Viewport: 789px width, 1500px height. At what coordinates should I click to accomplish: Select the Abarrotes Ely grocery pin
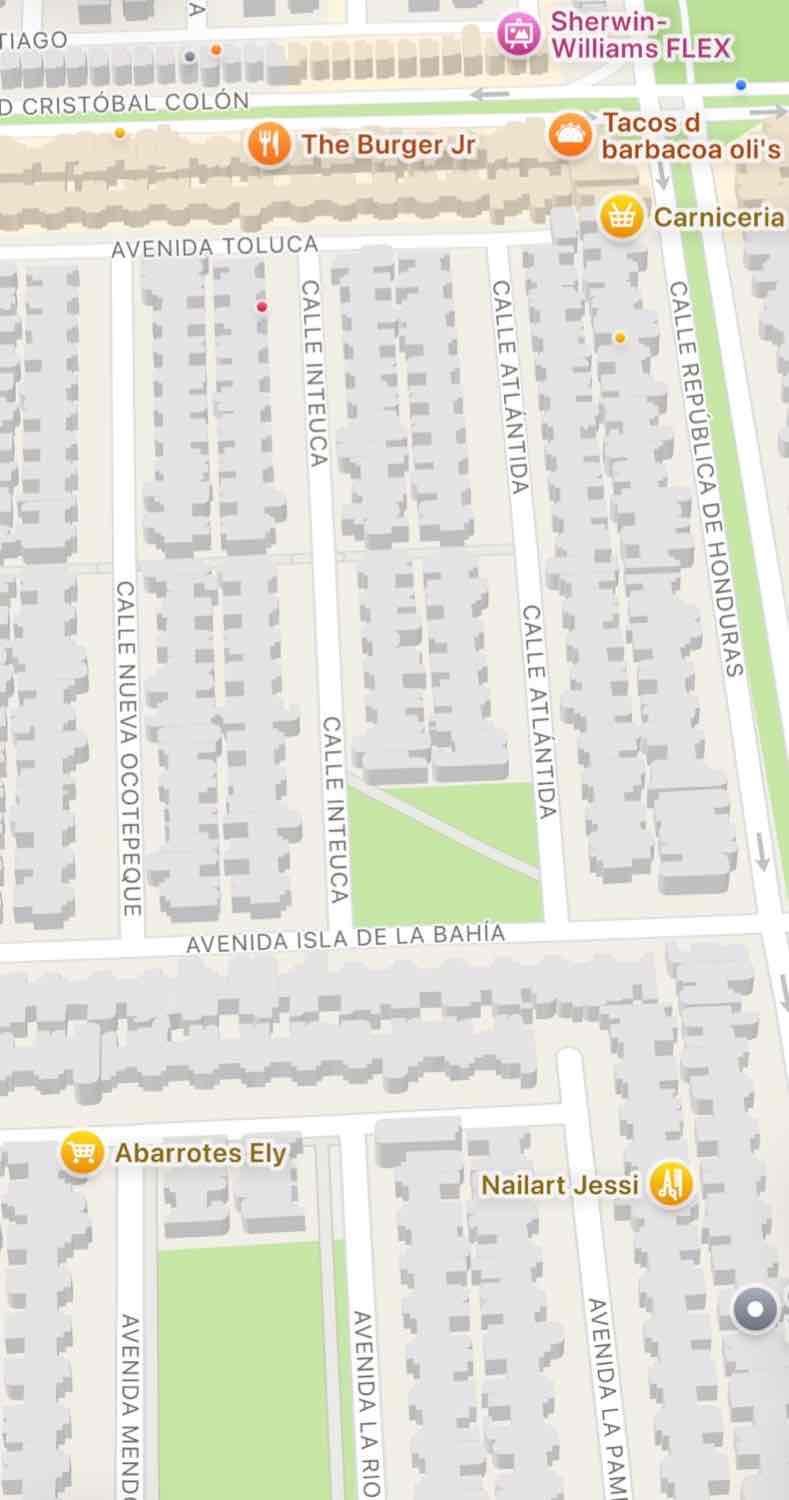[x=82, y=1153]
